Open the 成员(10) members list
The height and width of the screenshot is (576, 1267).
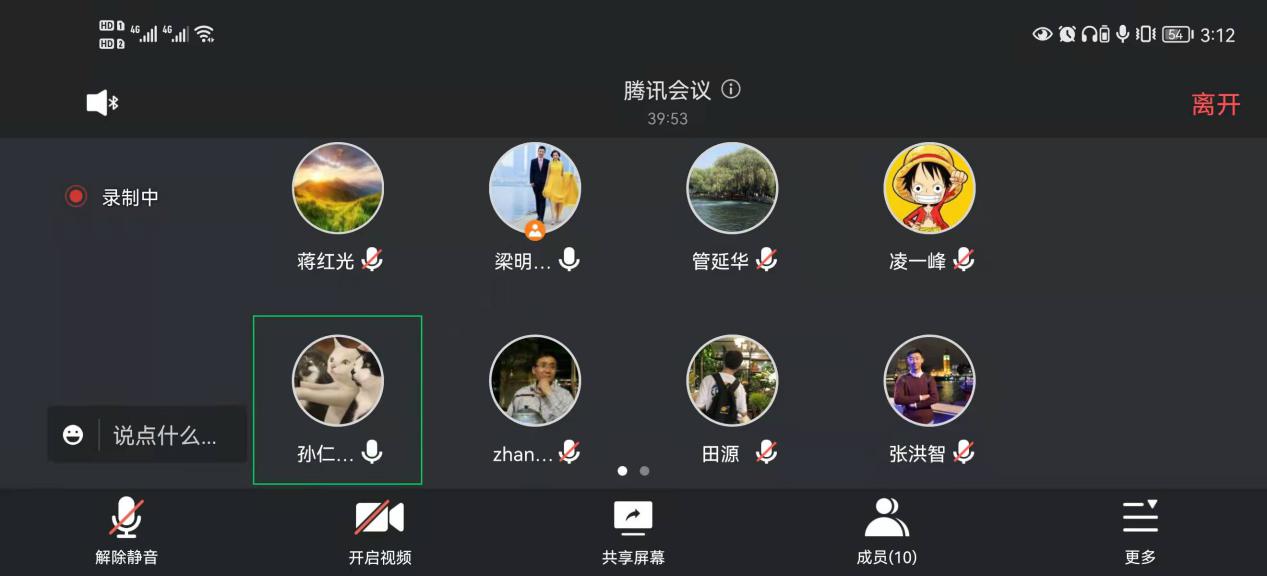pyautogui.click(x=886, y=531)
